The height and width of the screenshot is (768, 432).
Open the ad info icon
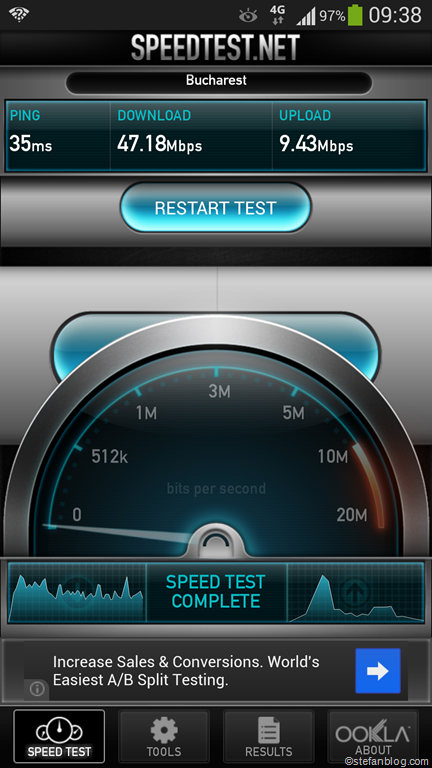pyautogui.click(x=37, y=689)
